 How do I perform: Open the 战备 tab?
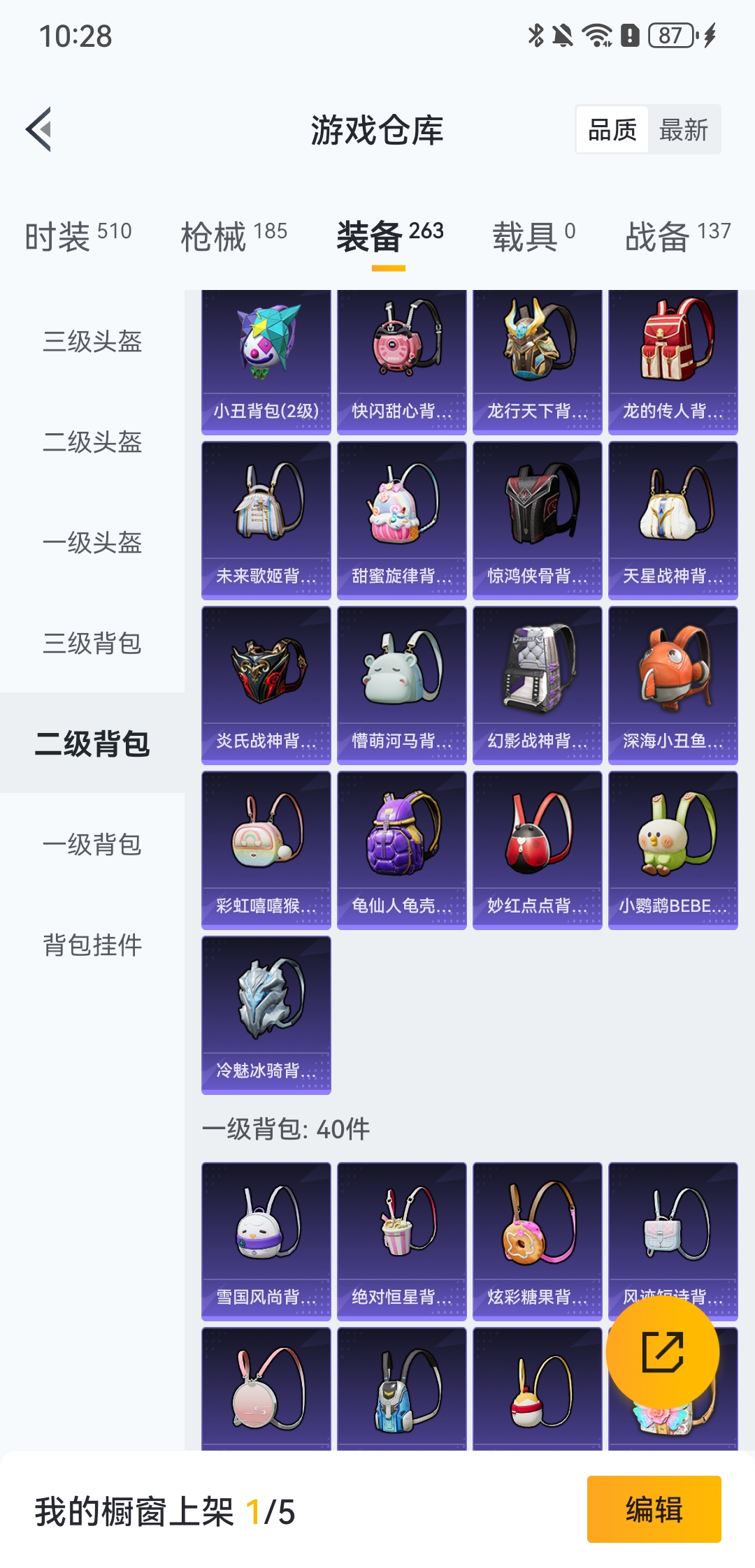click(677, 235)
